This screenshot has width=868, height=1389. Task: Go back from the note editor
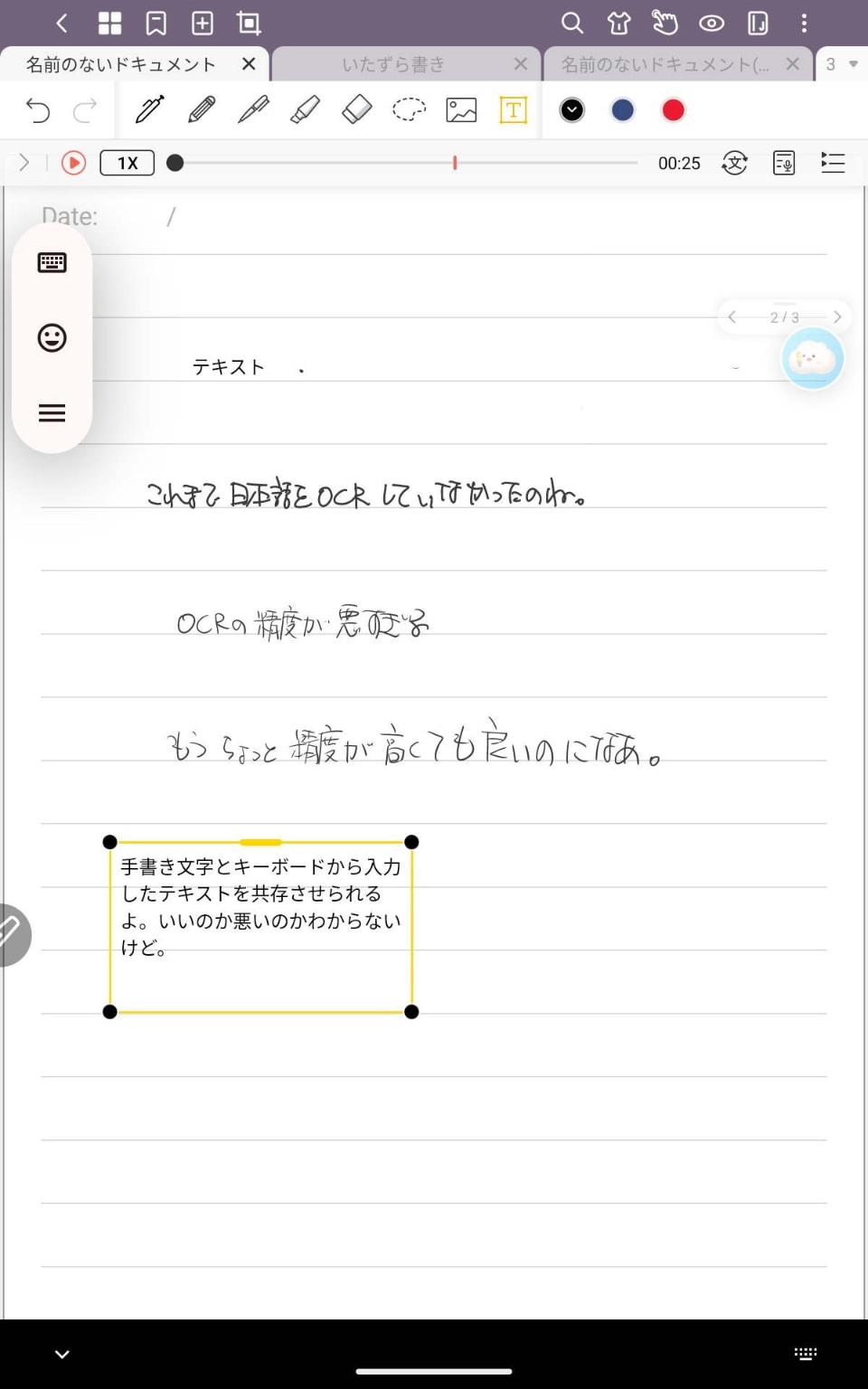(x=61, y=24)
